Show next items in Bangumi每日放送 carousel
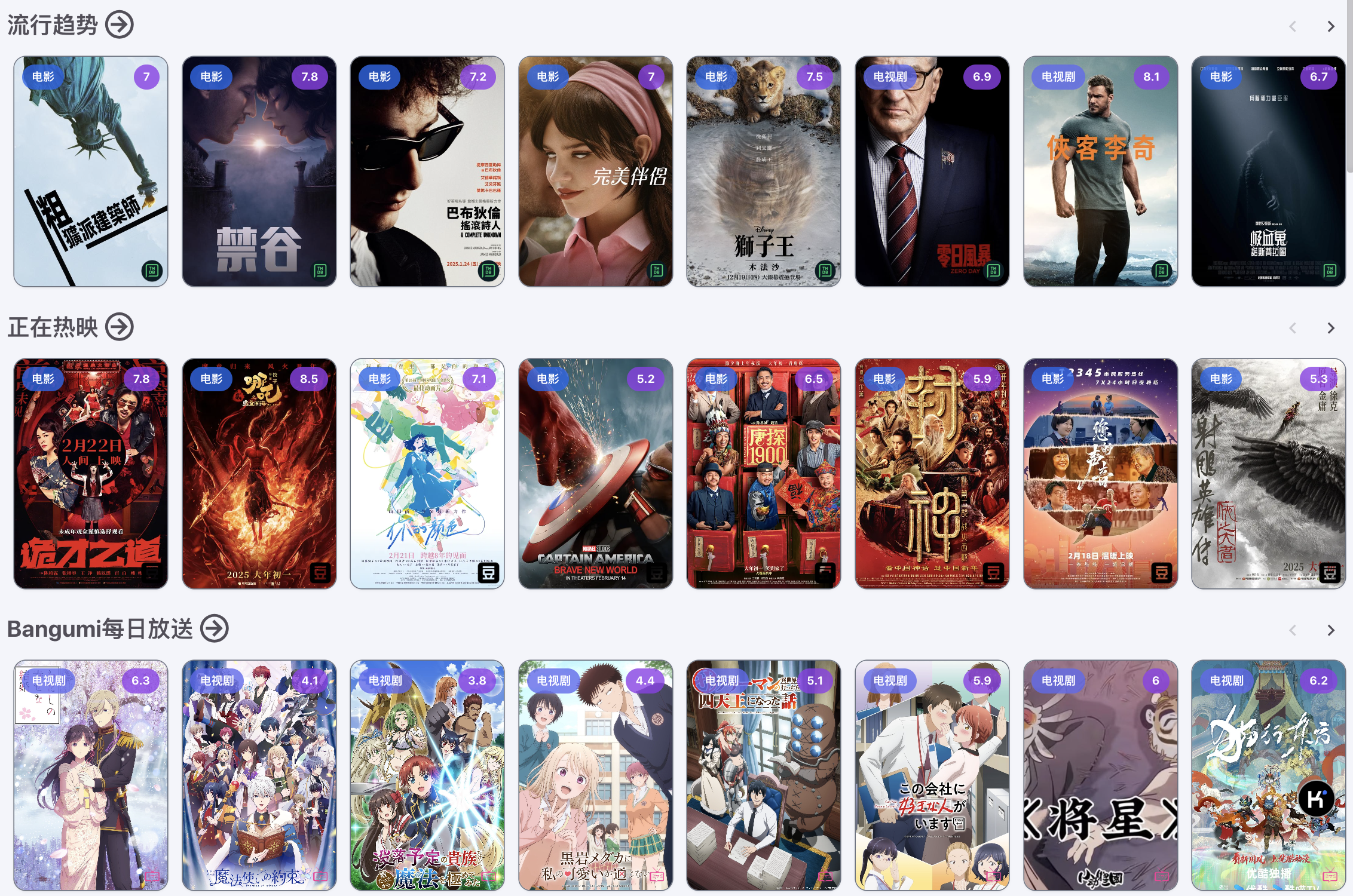Screen dimensions: 1353x896 click(x=1331, y=630)
